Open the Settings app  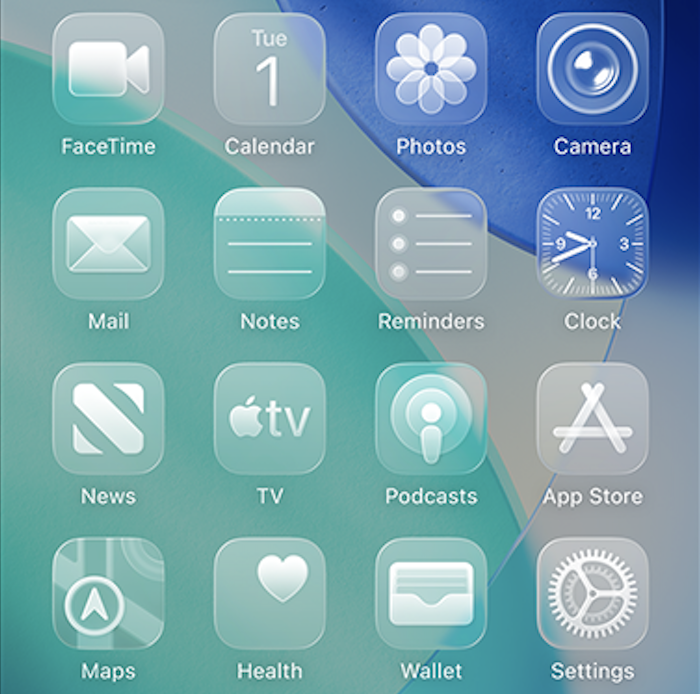click(x=592, y=594)
